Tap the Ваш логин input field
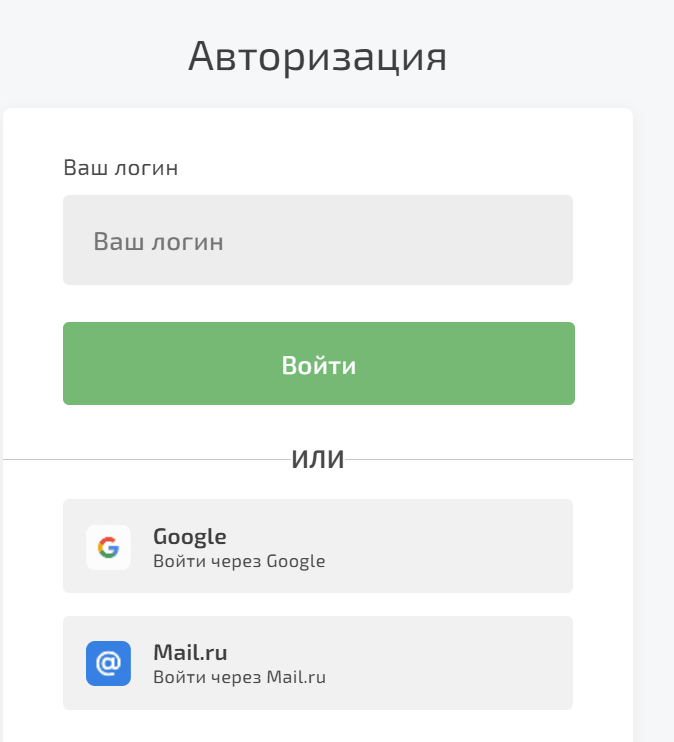The width and height of the screenshot is (674, 742). [317, 240]
